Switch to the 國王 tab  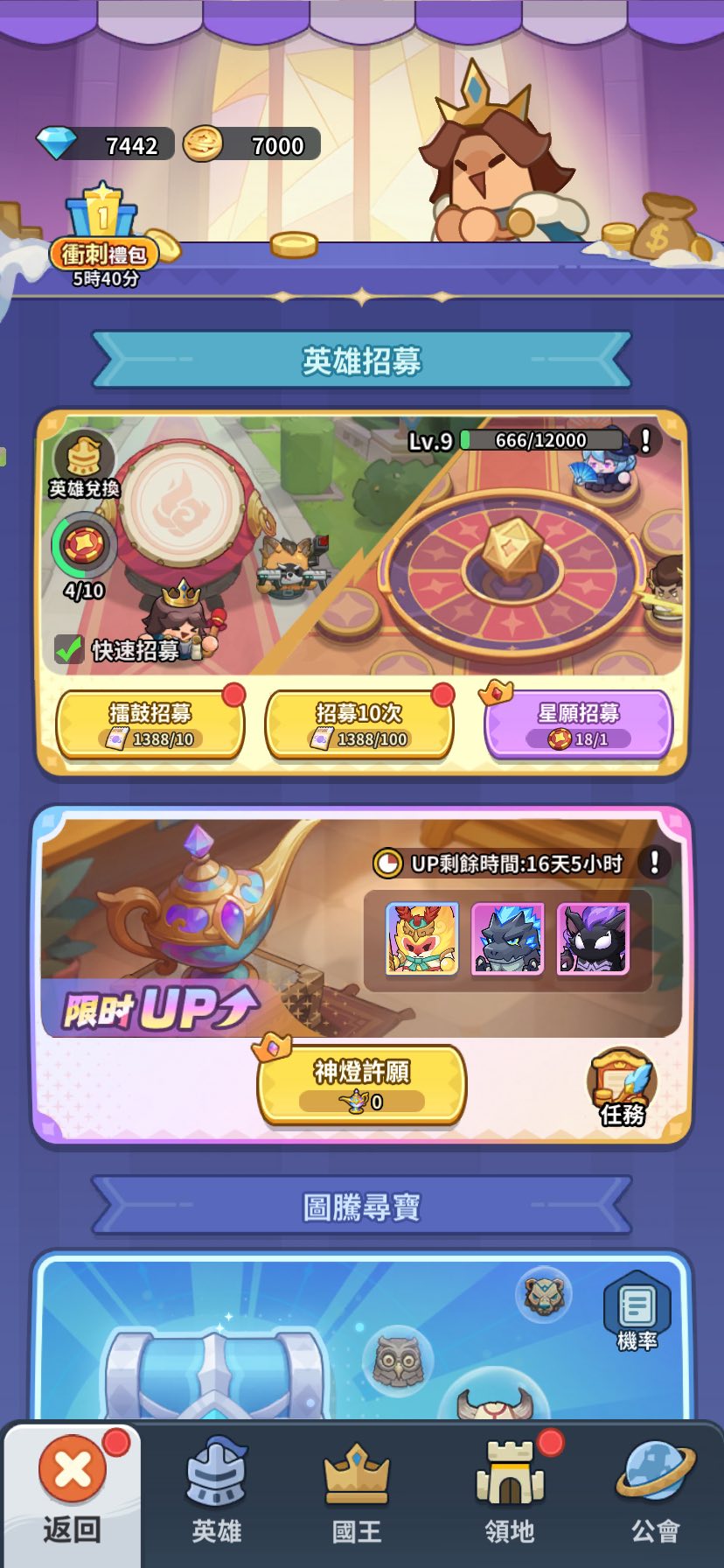(x=357, y=1491)
